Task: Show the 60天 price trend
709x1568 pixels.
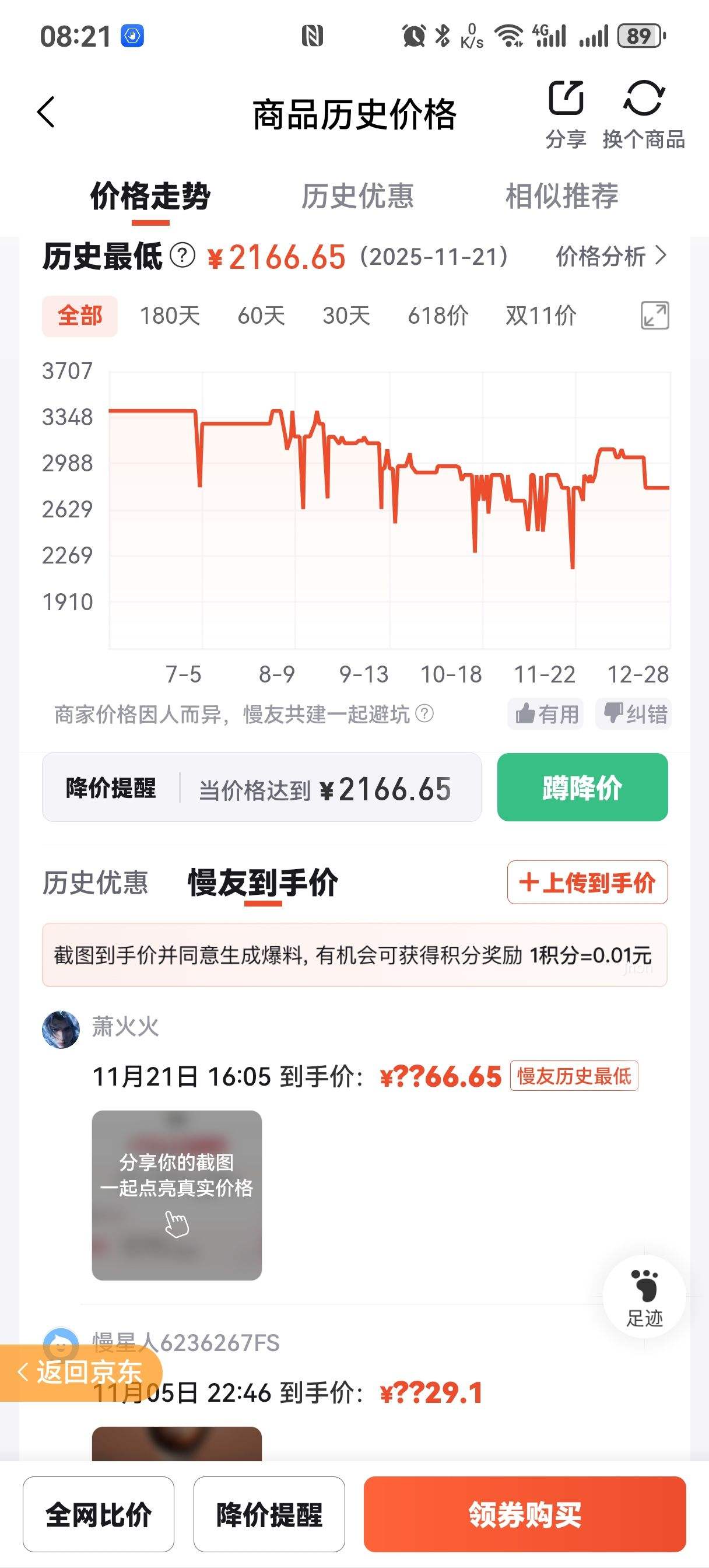Action: coord(261,316)
